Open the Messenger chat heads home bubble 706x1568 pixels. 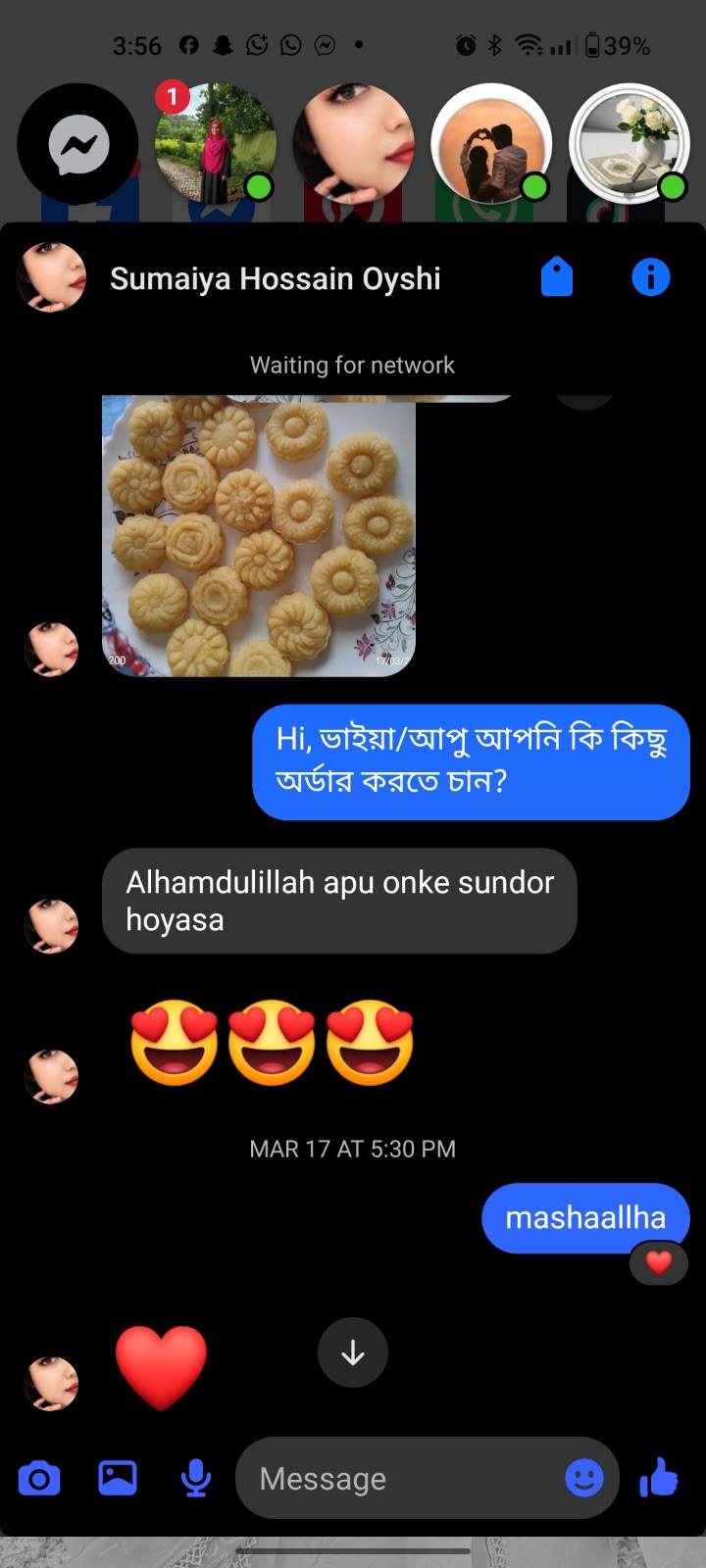coord(77,144)
